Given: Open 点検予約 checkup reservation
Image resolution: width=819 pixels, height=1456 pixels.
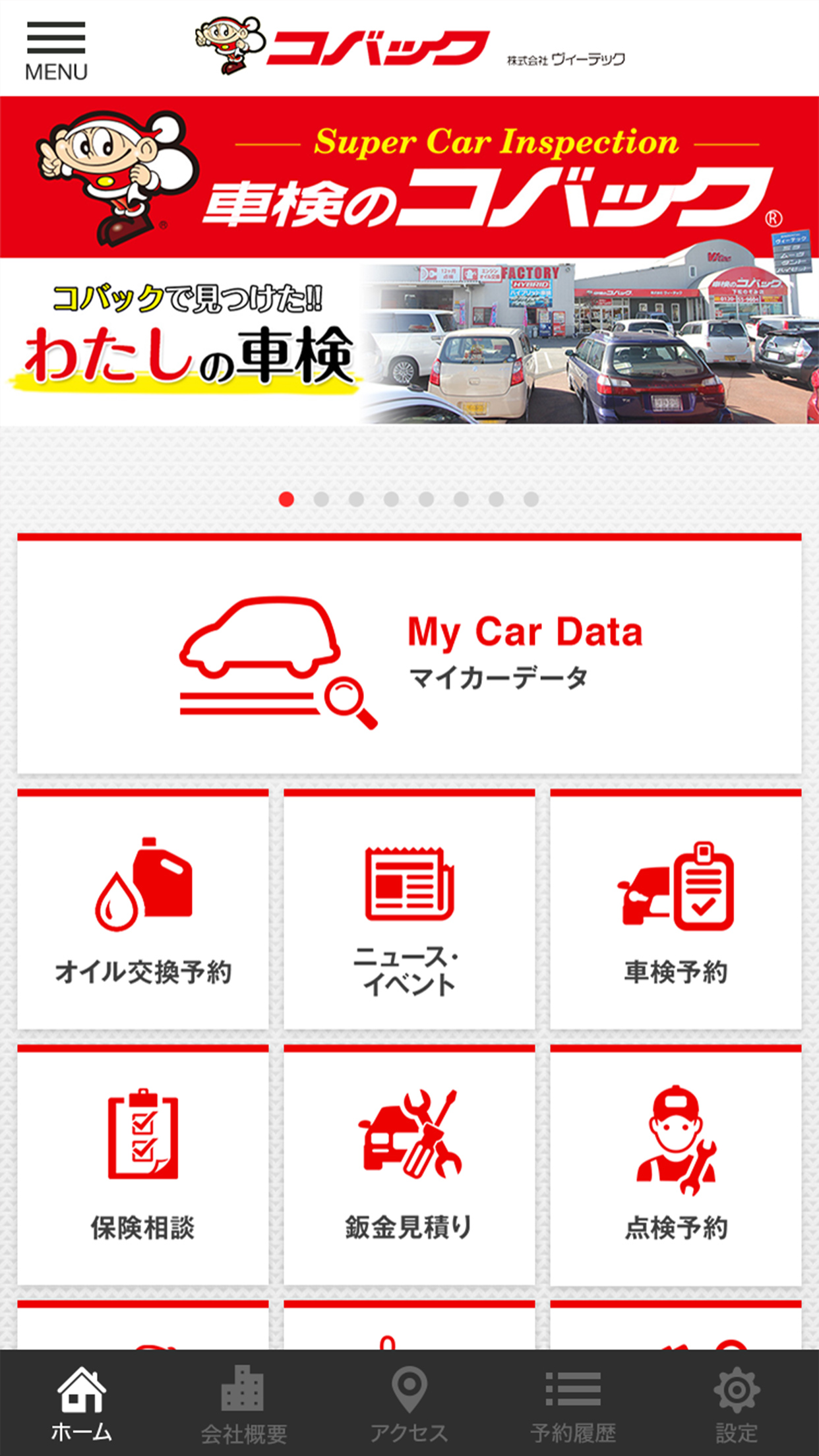Looking at the screenshot, I should pos(676,1165).
